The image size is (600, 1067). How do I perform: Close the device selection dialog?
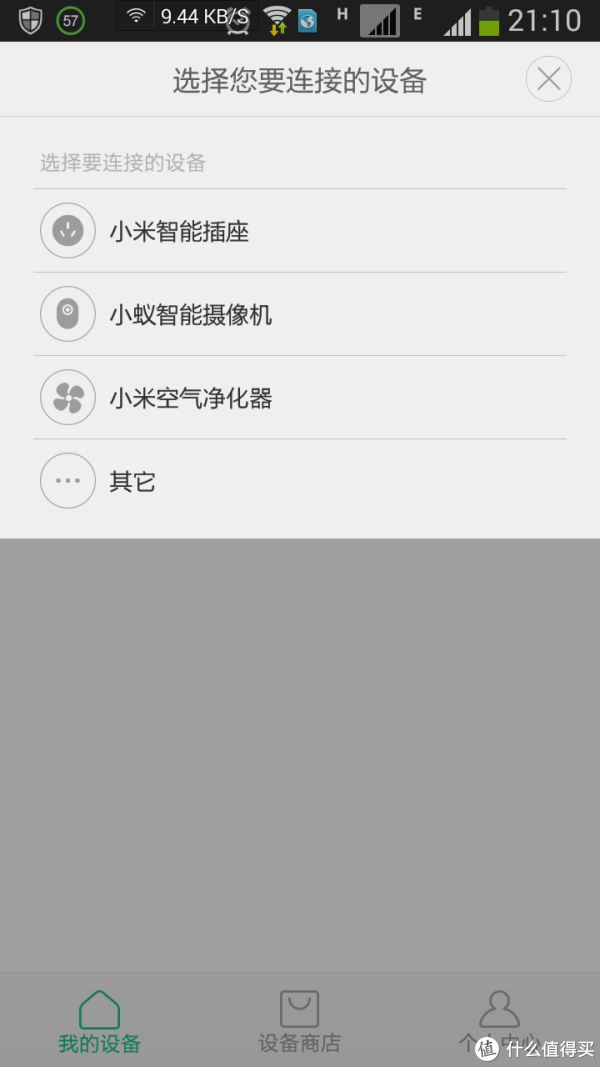[x=548, y=79]
